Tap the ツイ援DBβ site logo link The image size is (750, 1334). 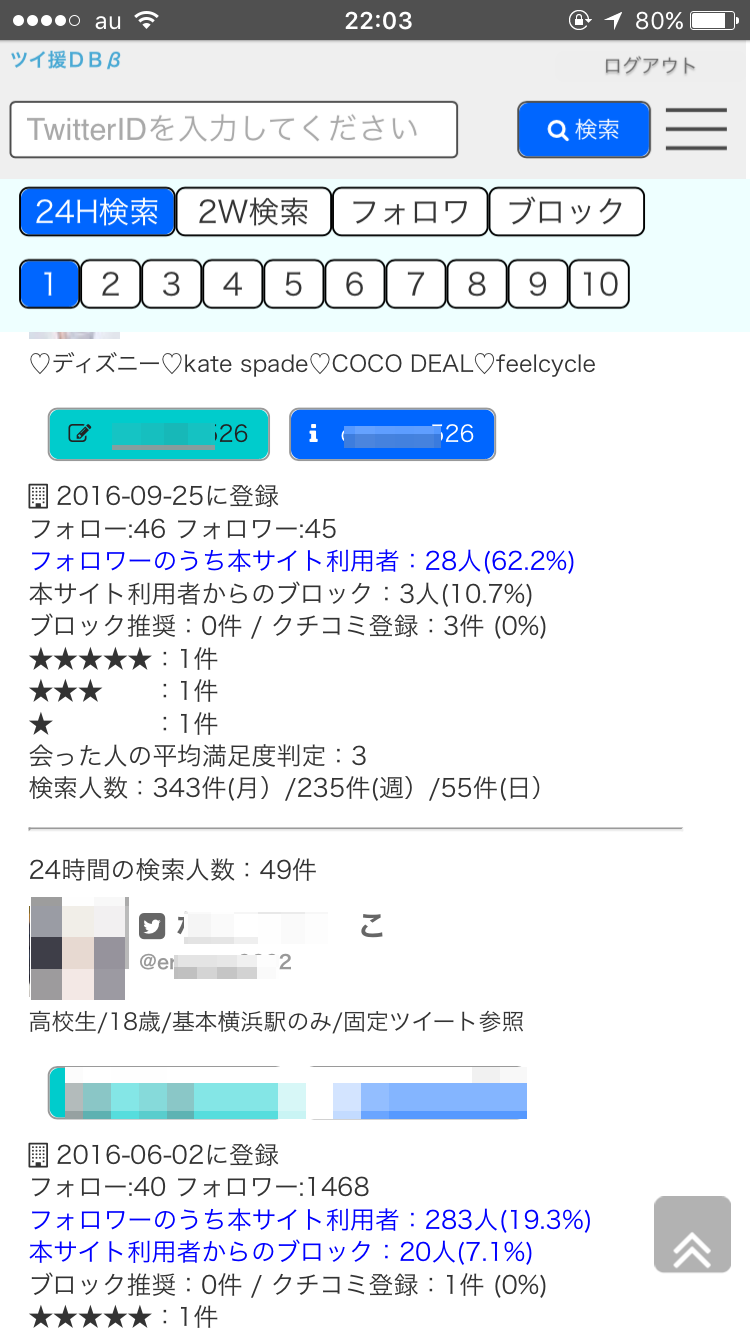click(66, 60)
